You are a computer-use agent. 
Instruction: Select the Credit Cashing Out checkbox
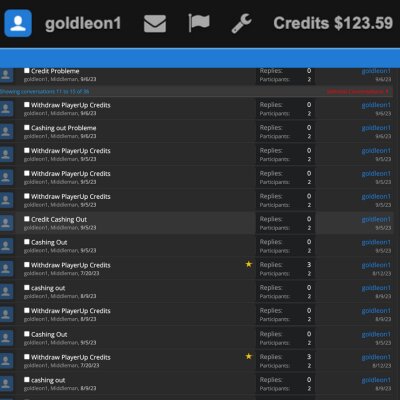[x=27, y=219]
